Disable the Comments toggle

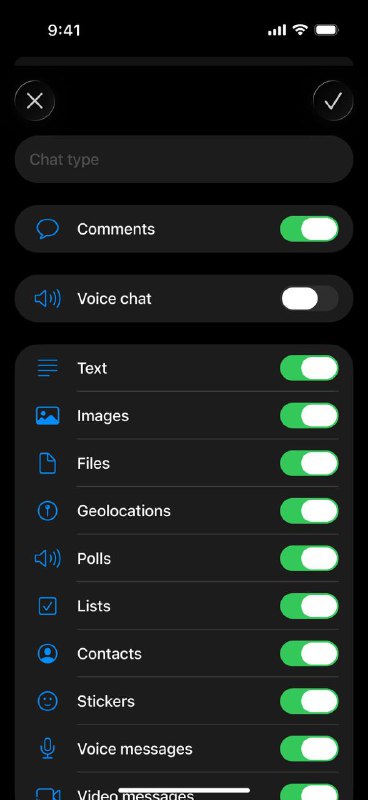pos(309,229)
